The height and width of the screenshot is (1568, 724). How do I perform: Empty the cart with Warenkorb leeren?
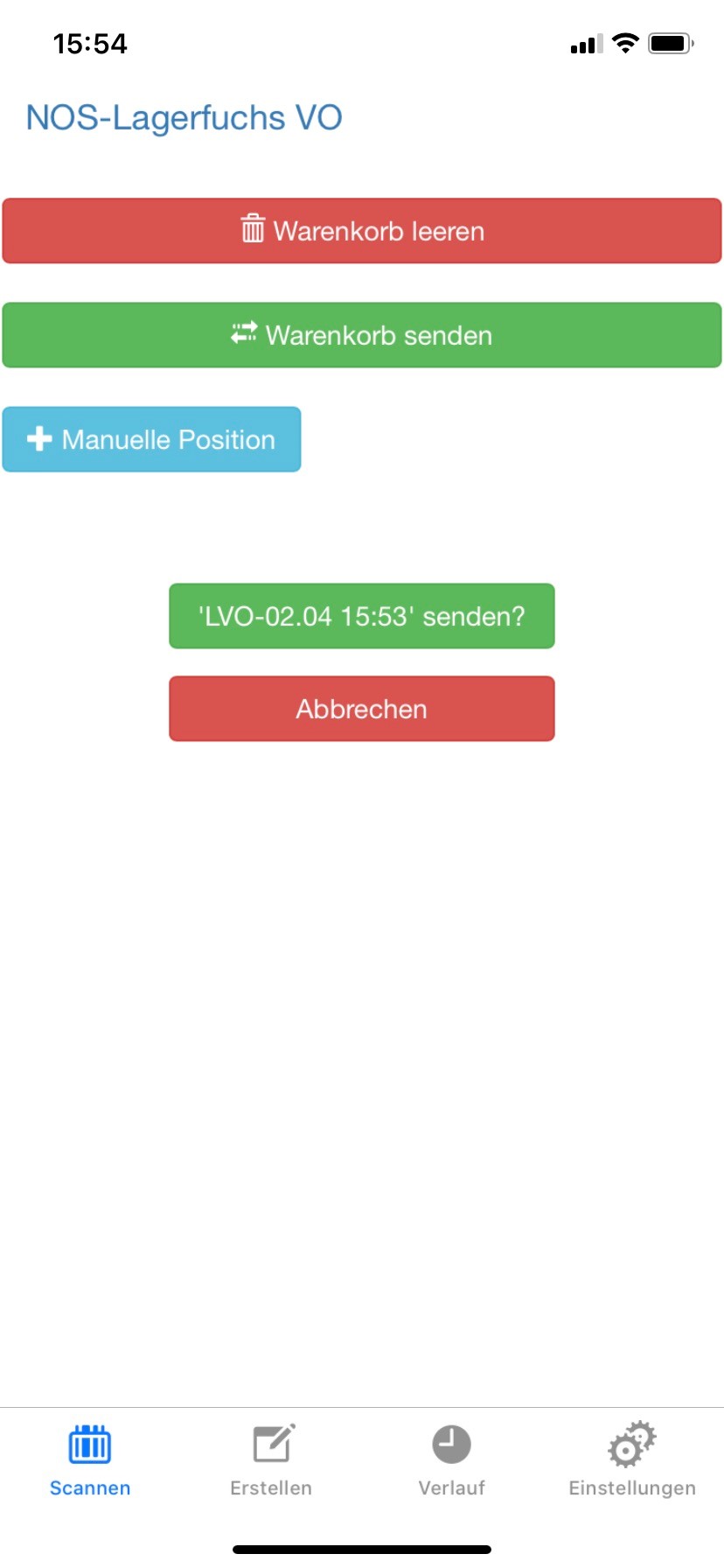pyautogui.click(x=362, y=231)
